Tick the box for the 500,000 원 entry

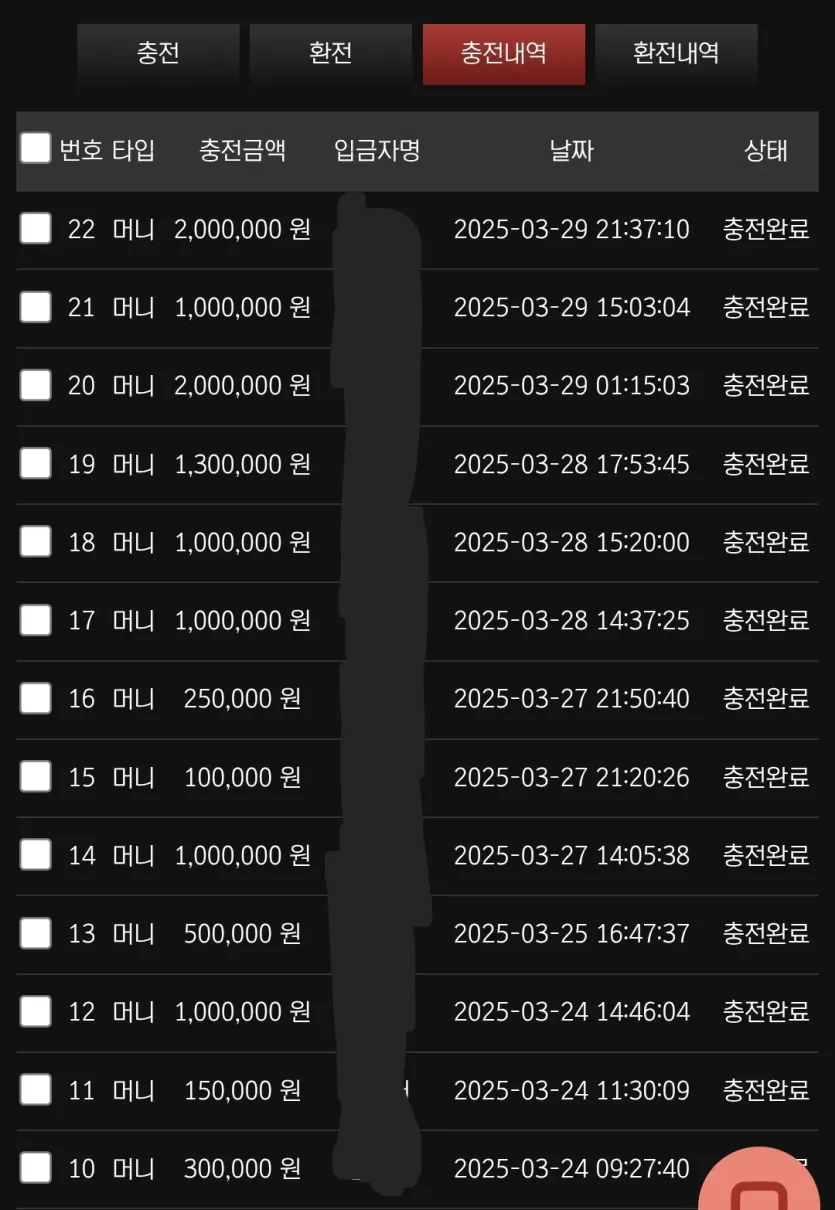tap(35, 933)
